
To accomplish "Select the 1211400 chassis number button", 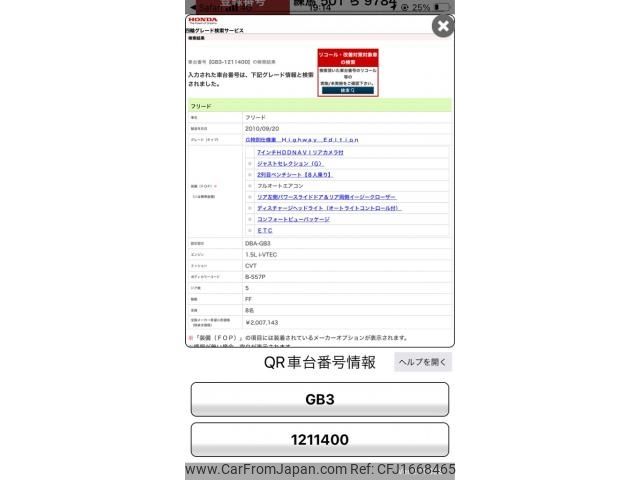I will point(319,439).
